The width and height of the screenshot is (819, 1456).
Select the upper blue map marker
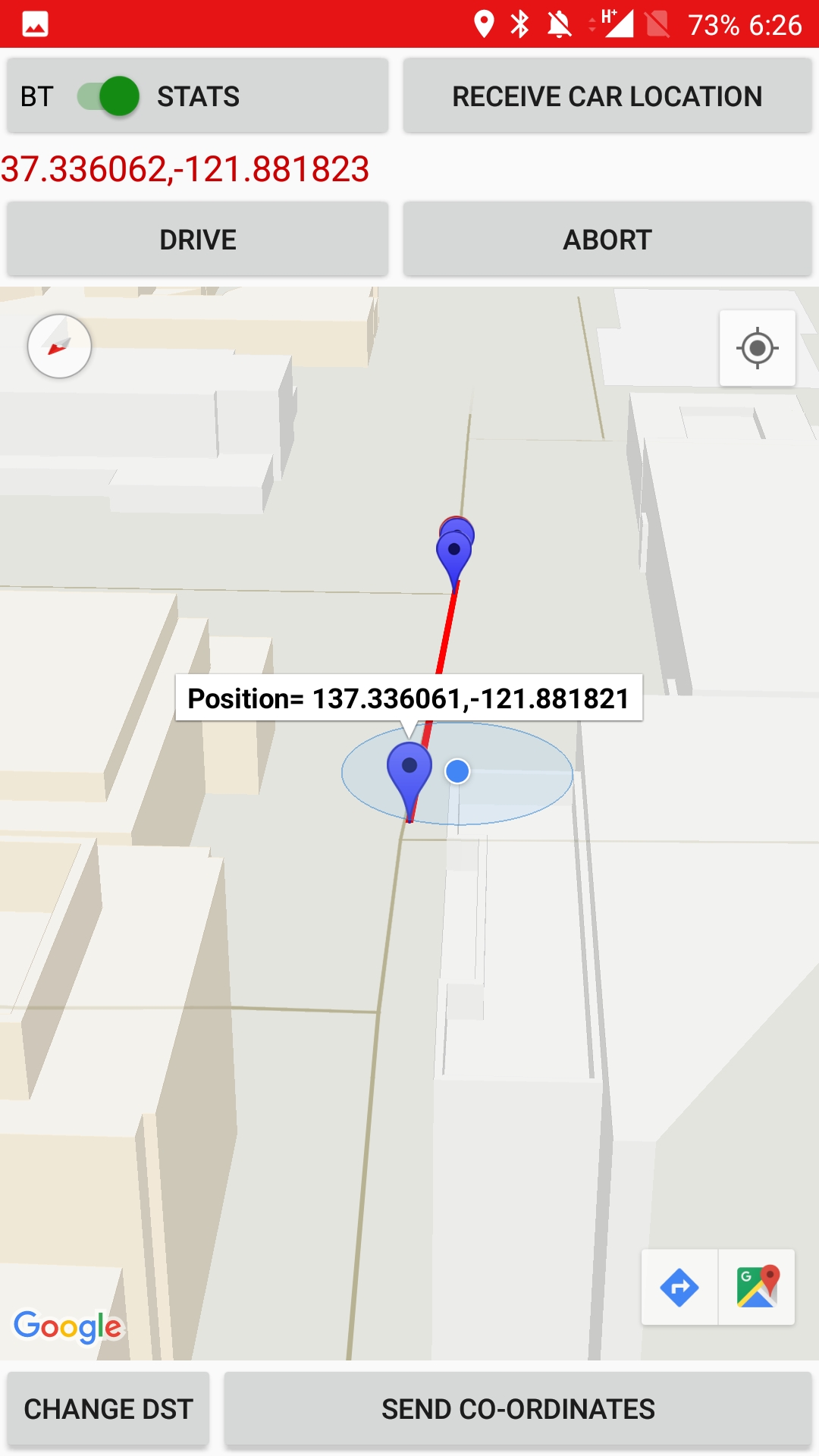click(455, 554)
